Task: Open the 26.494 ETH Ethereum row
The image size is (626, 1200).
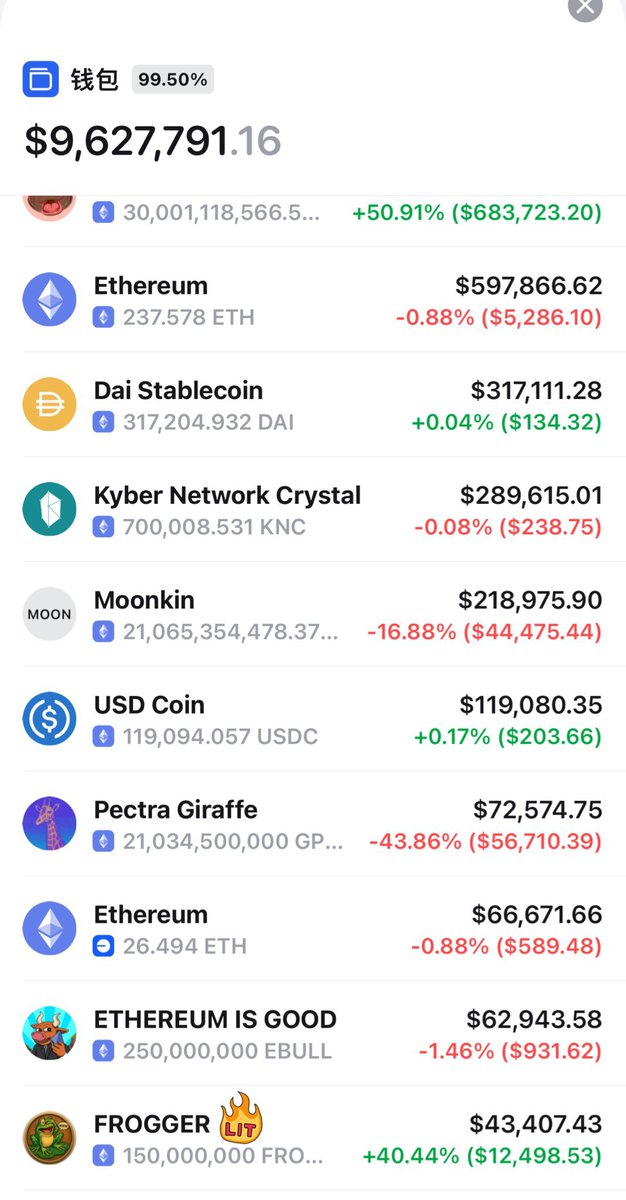Action: pos(313,929)
